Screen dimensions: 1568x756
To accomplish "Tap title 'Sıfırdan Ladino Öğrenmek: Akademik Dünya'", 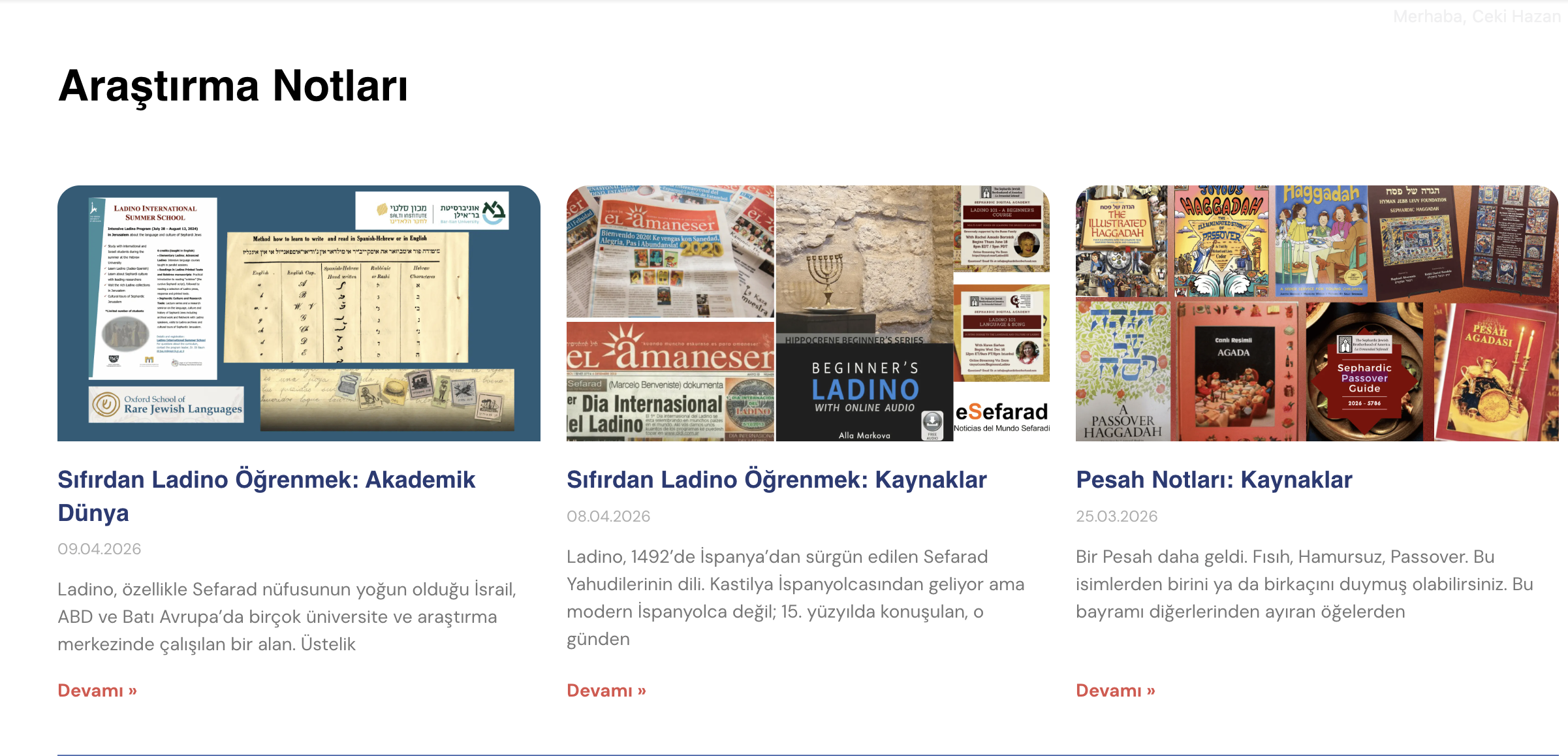I will tap(266, 496).
